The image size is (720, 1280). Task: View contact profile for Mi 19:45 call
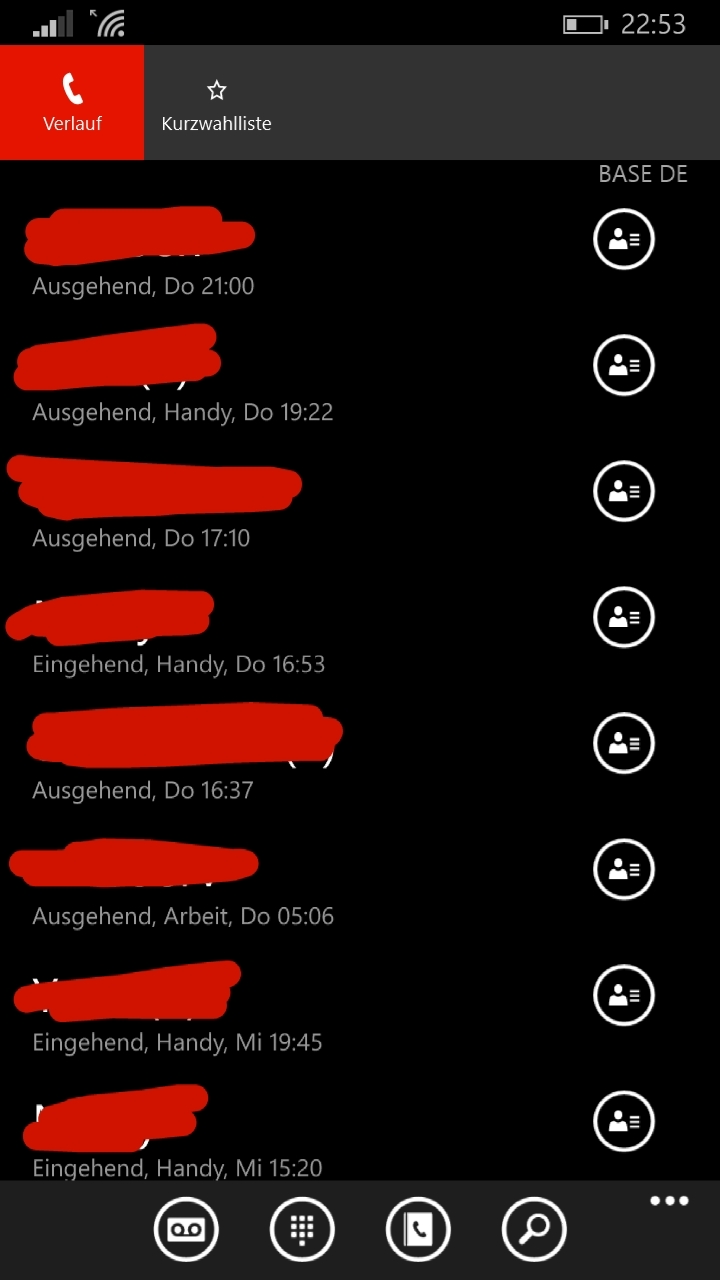tap(624, 995)
